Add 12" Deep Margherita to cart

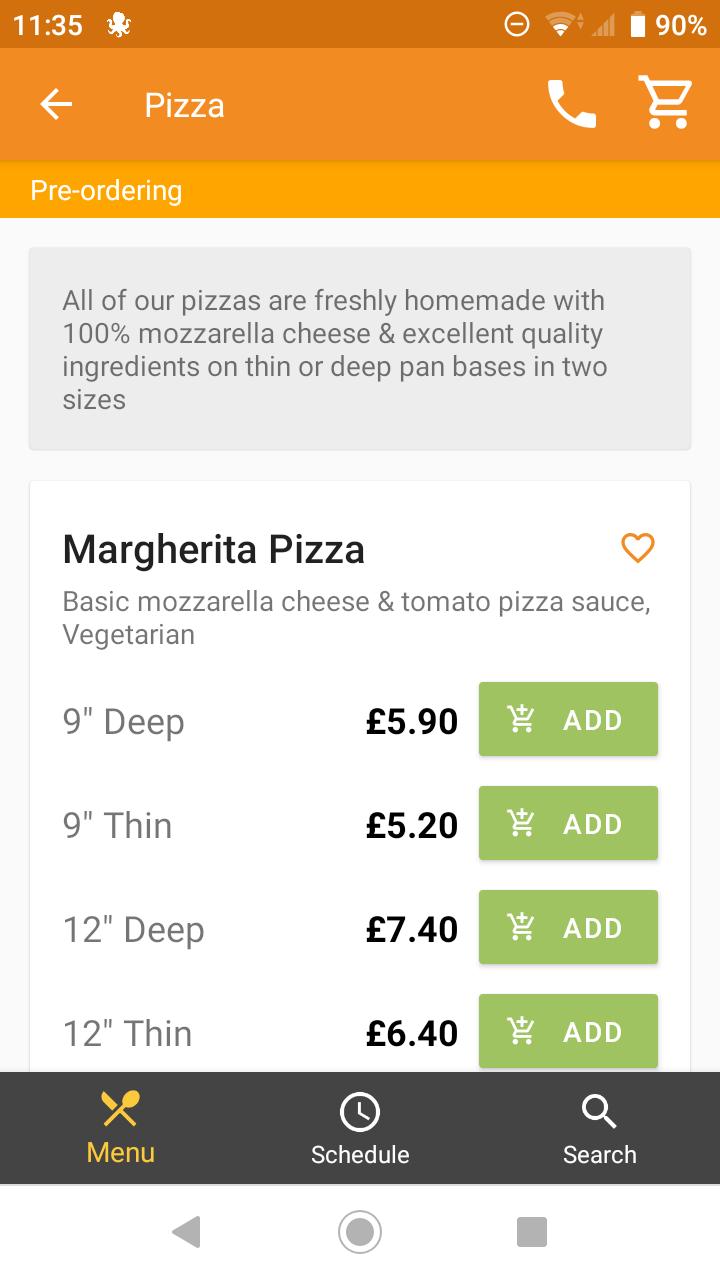(568, 928)
